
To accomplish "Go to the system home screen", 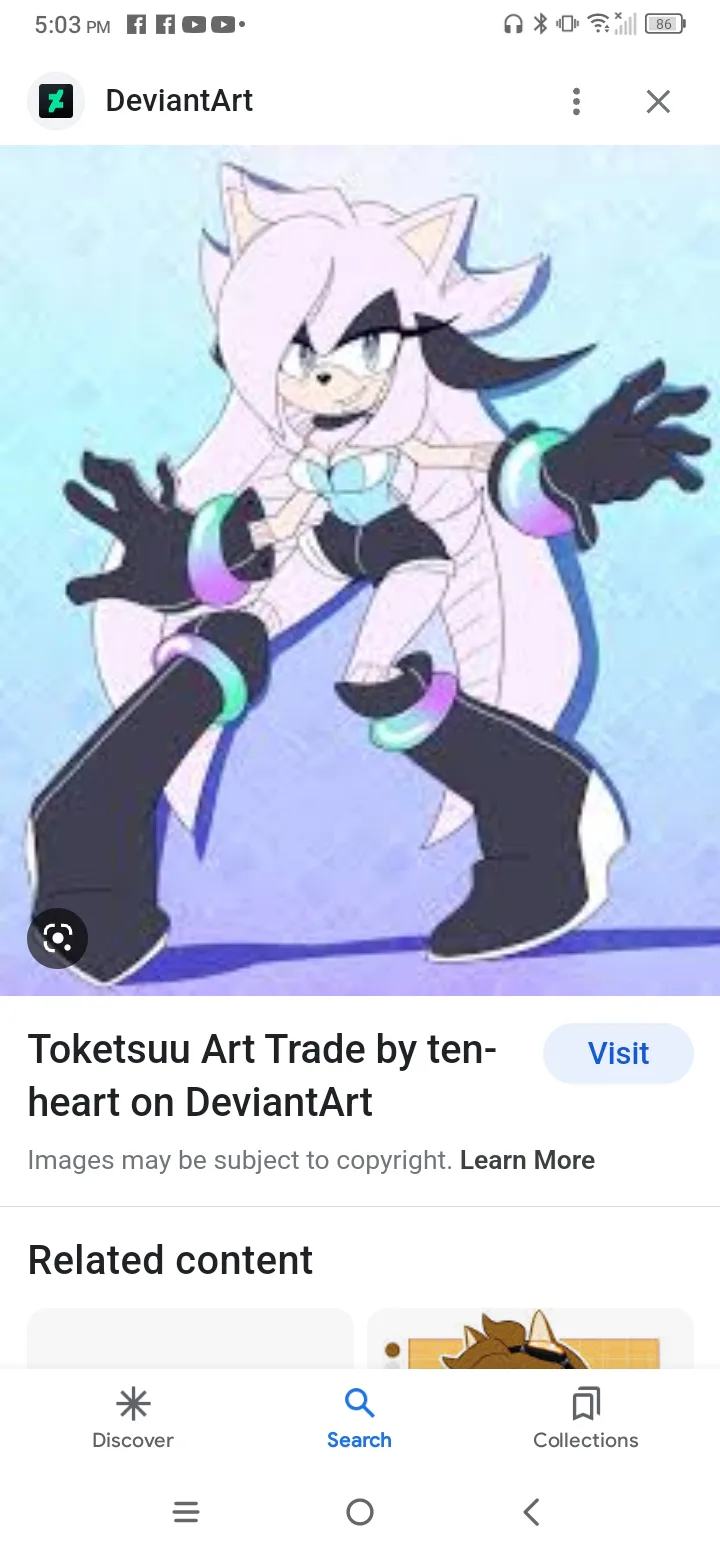I will click(360, 1511).
